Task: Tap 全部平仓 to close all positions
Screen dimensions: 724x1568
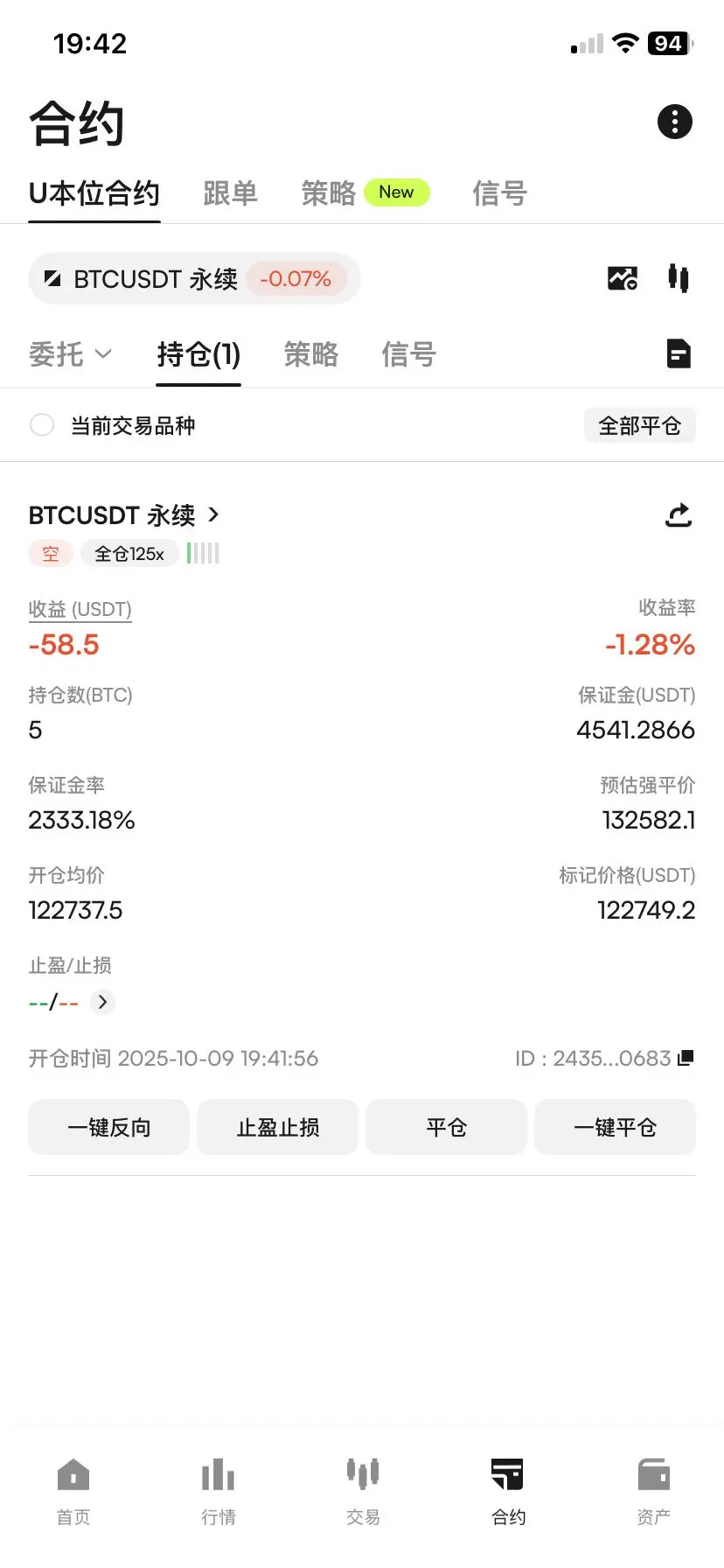Action: 640,425
